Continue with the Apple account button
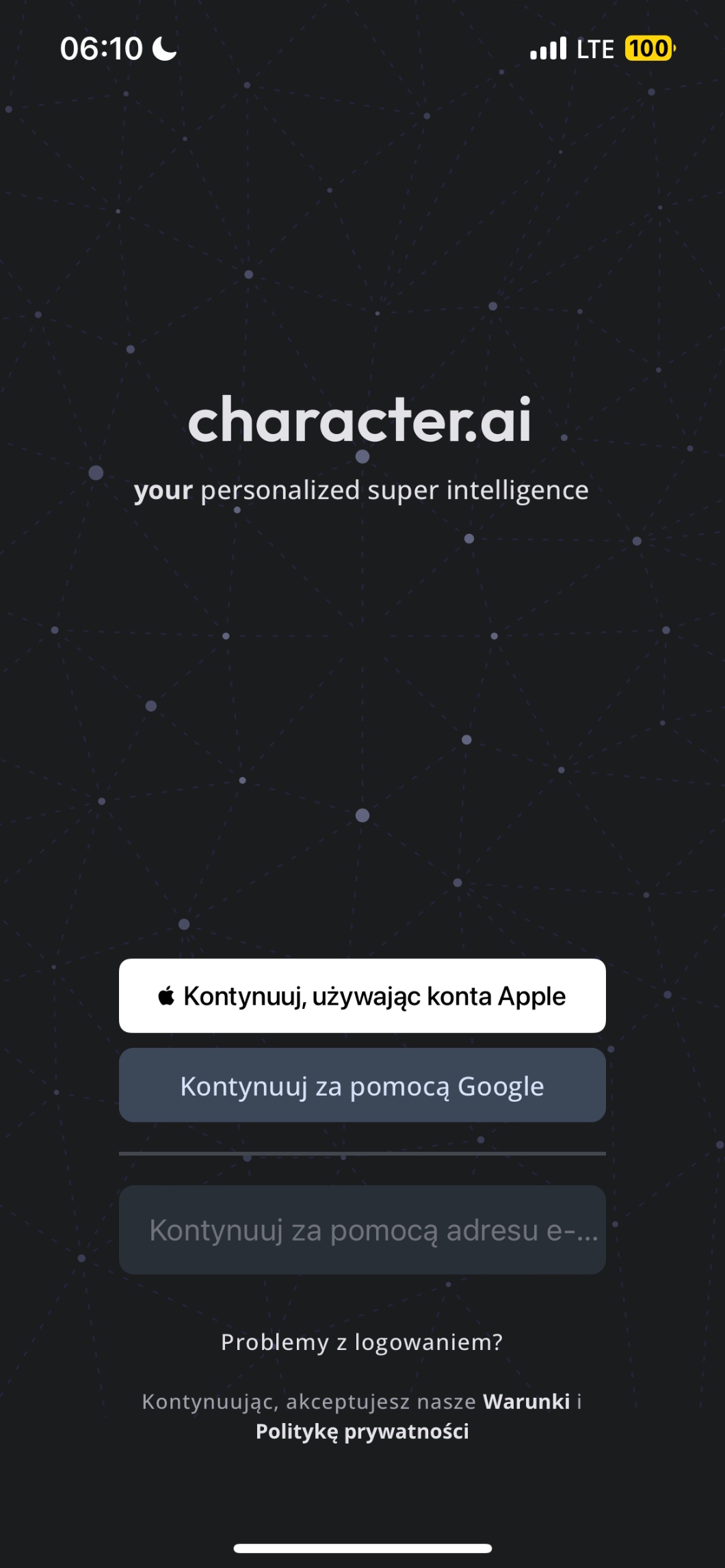 click(x=362, y=995)
